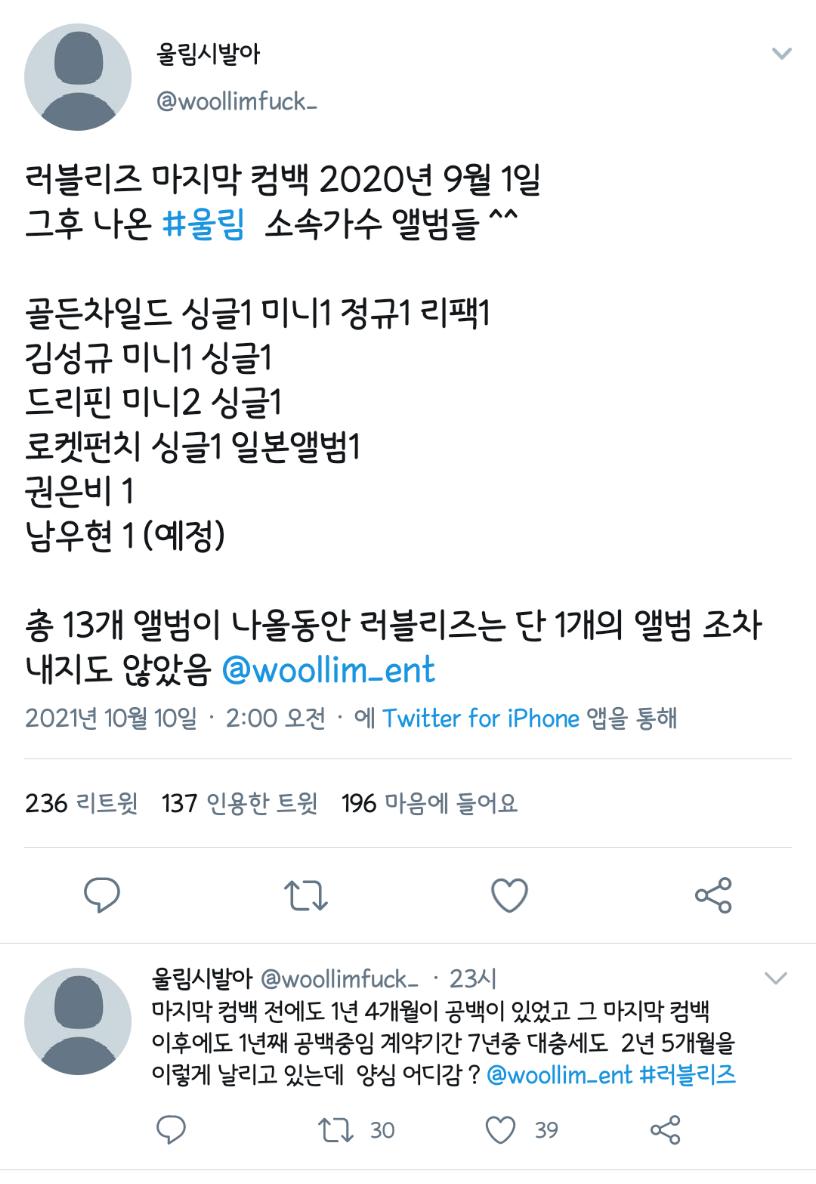This screenshot has width=816, height=1184.
Task: Retweet the reply with 30 retweets
Action: tap(329, 1130)
